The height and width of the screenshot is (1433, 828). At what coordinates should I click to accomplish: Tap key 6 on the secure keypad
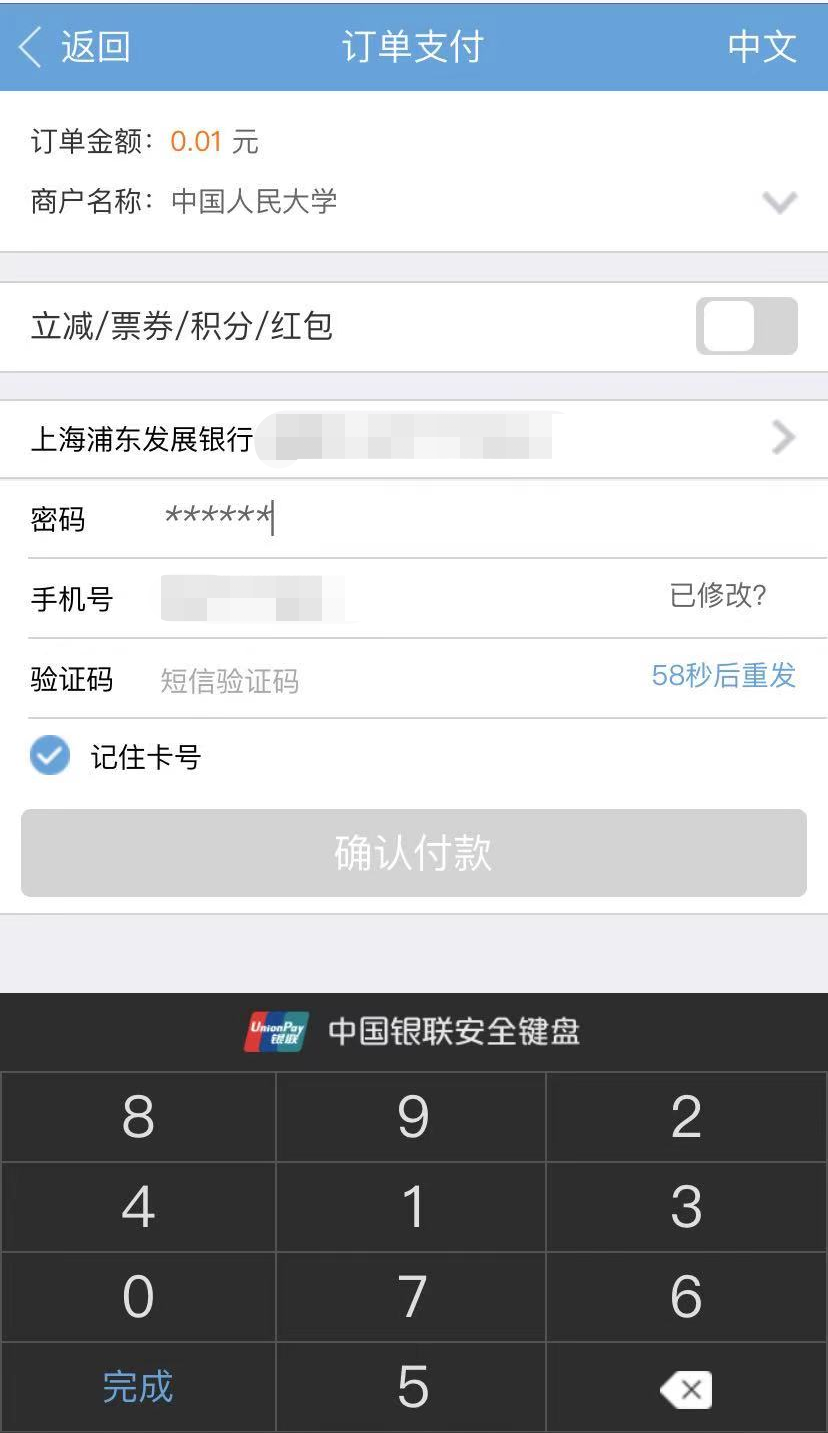[686, 1297]
